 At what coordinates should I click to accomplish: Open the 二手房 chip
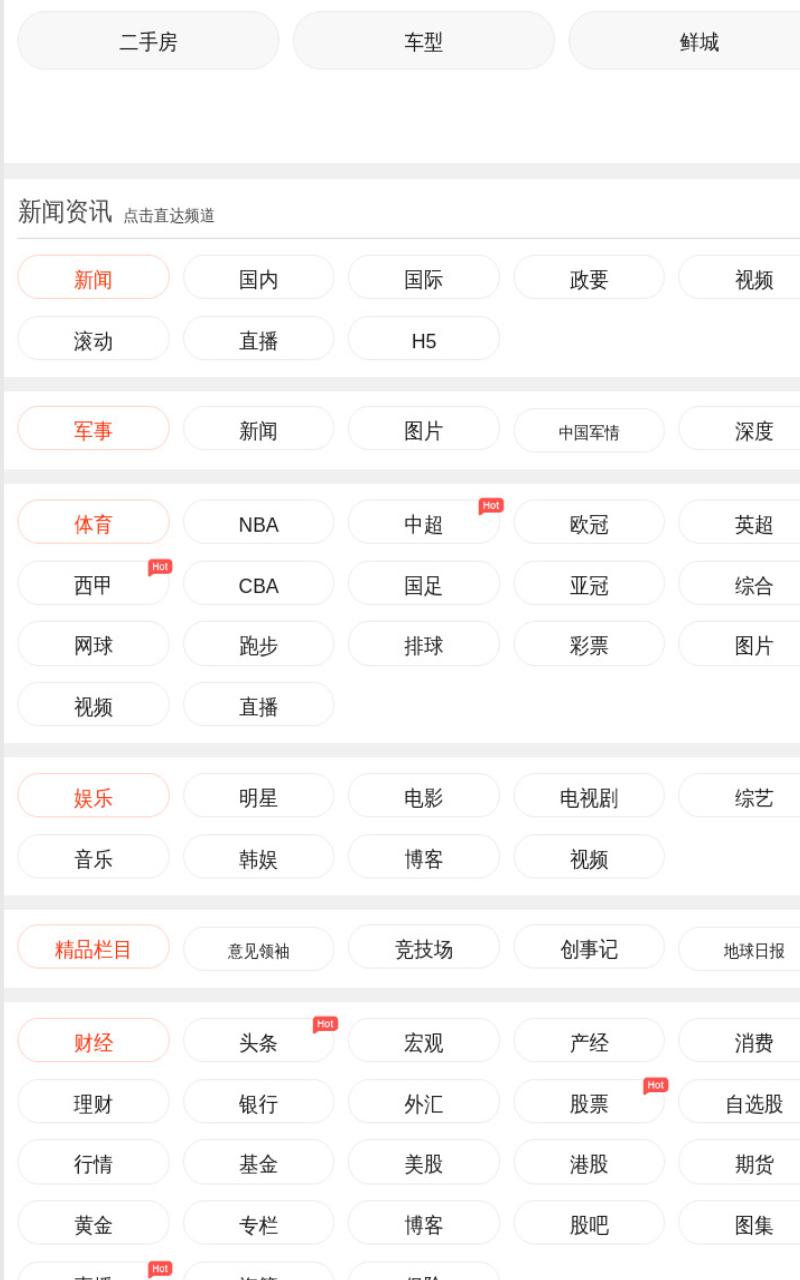pos(148,41)
